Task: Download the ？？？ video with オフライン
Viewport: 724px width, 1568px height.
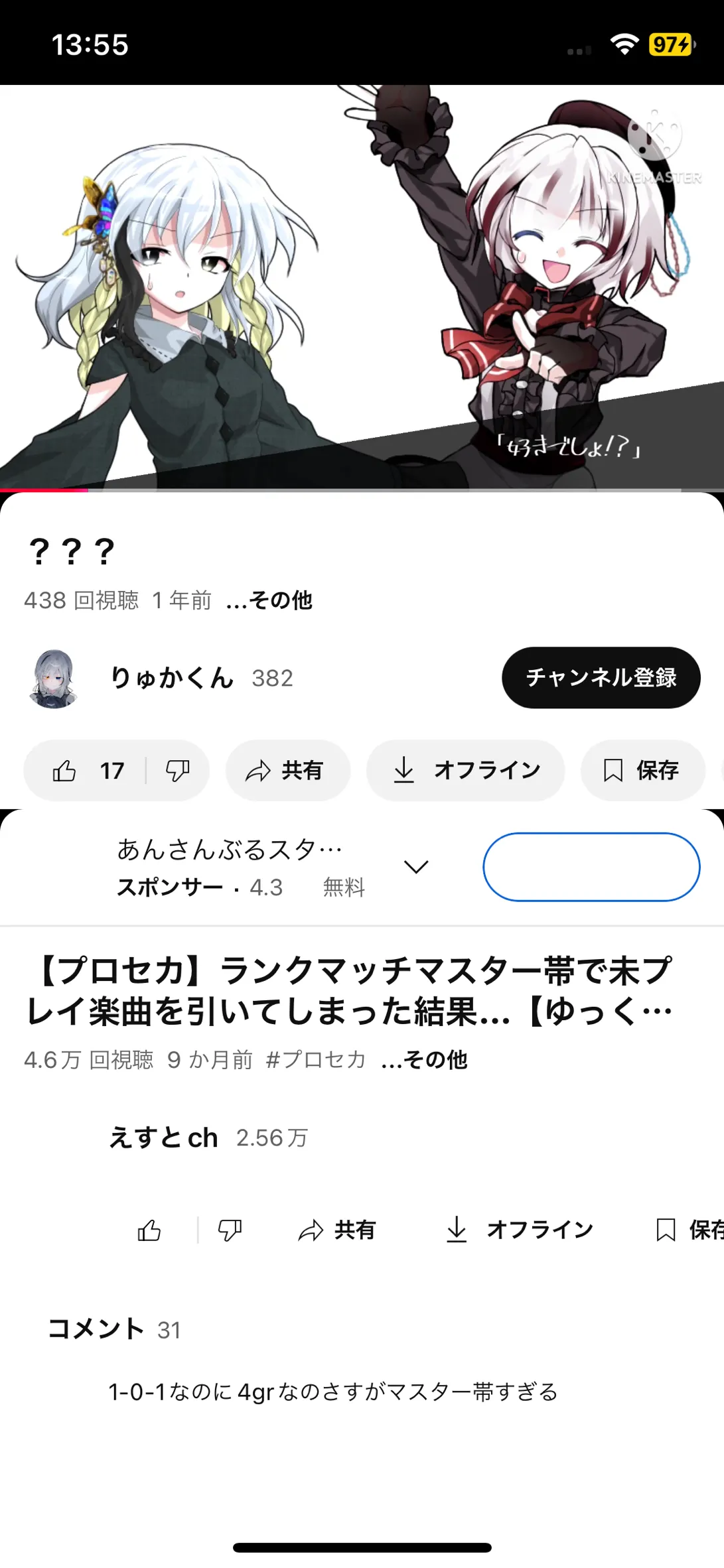Action: (465, 770)
